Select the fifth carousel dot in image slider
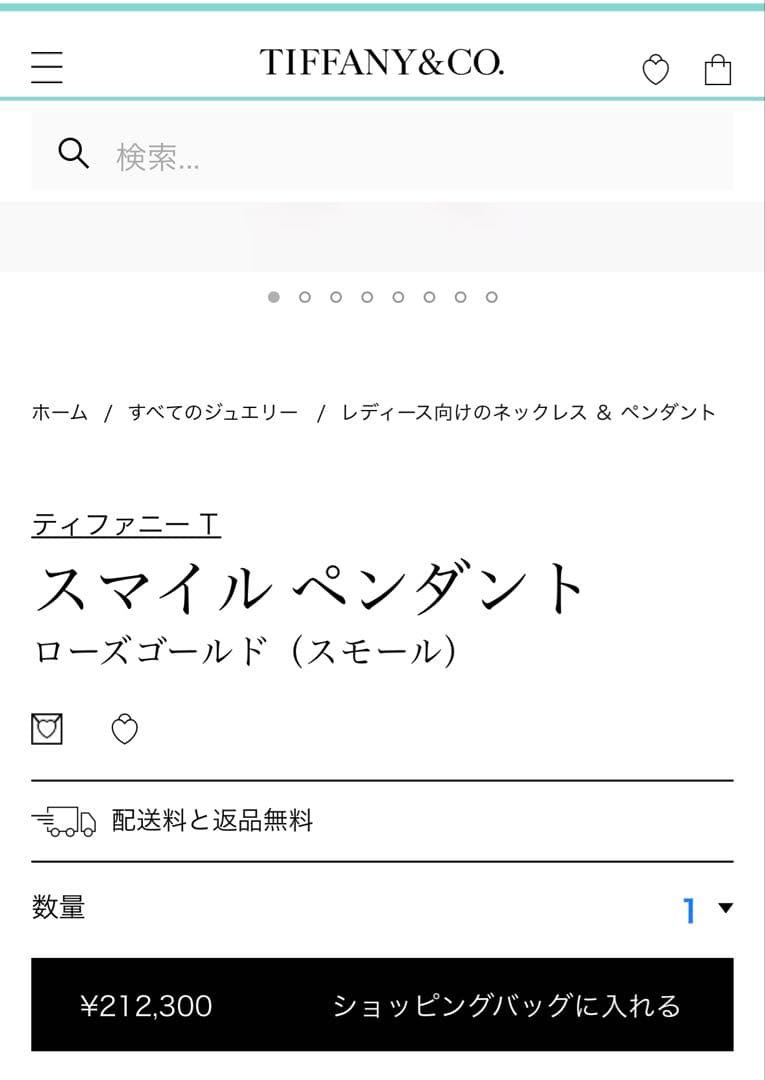This screenshot has height=1080, width=765. coord(398,296)
